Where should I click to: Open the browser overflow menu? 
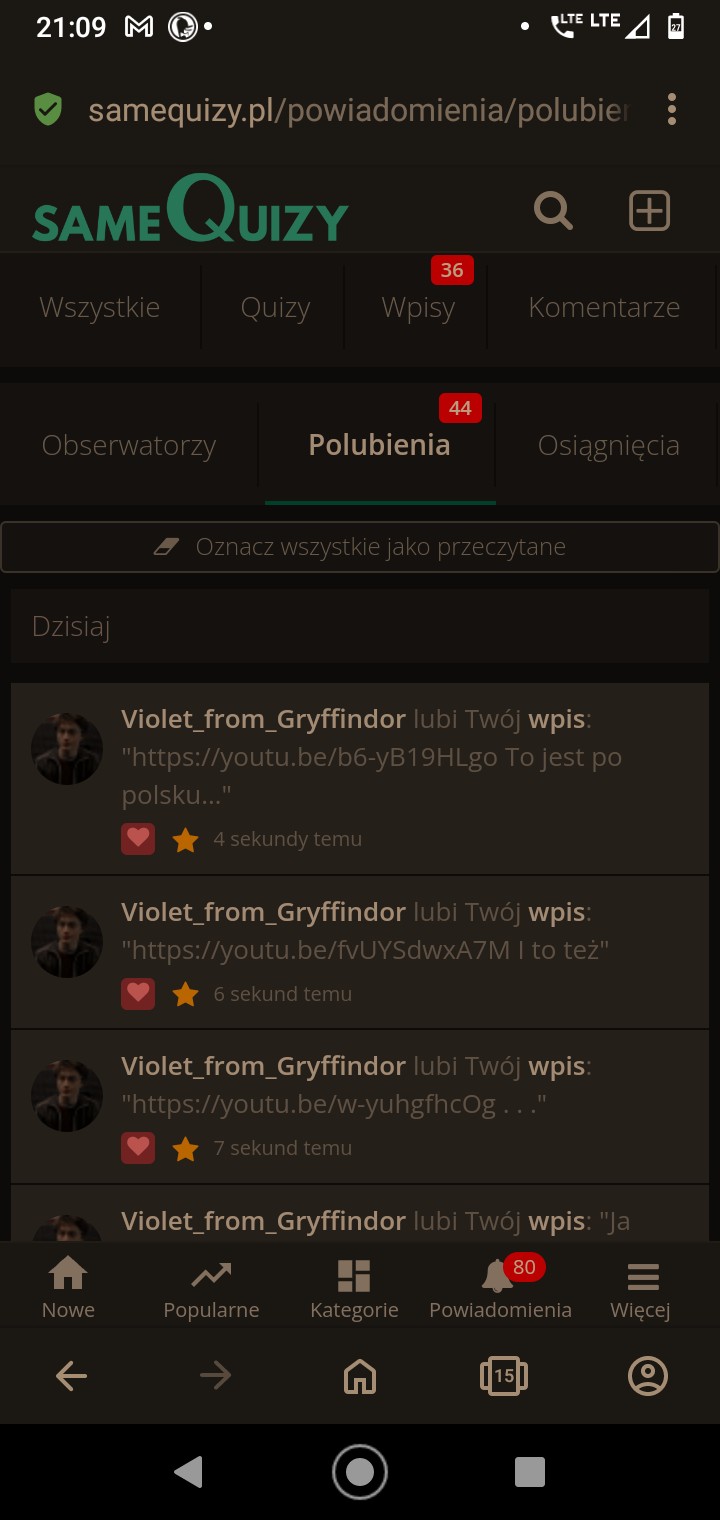coord(672,110)
